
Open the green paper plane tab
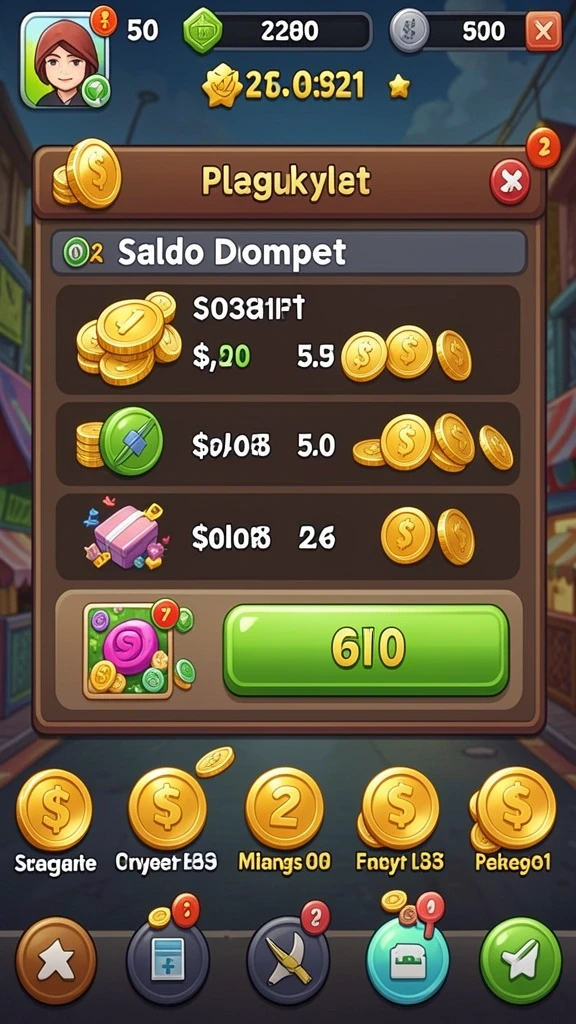[x=520, y=960]
